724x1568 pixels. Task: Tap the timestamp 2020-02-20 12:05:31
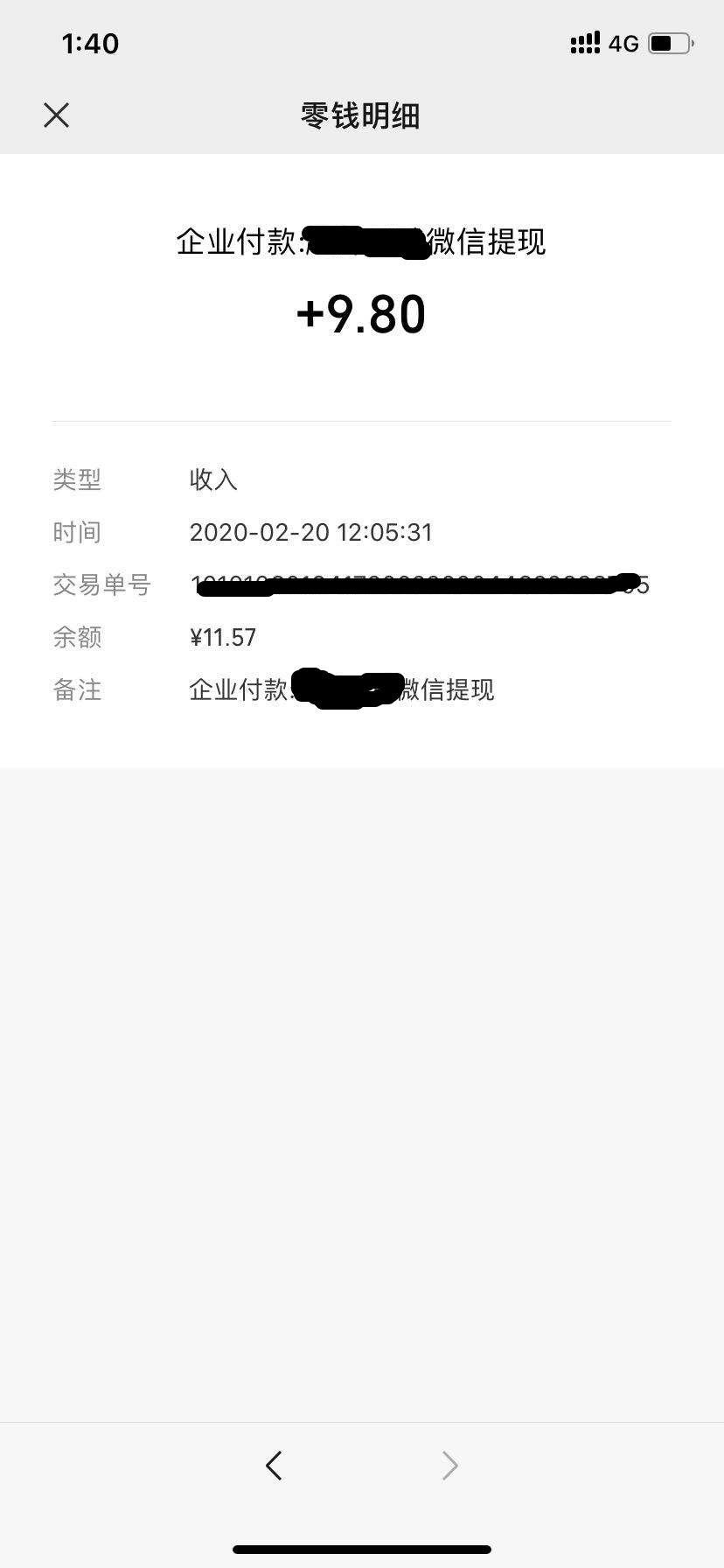[311, 532]
